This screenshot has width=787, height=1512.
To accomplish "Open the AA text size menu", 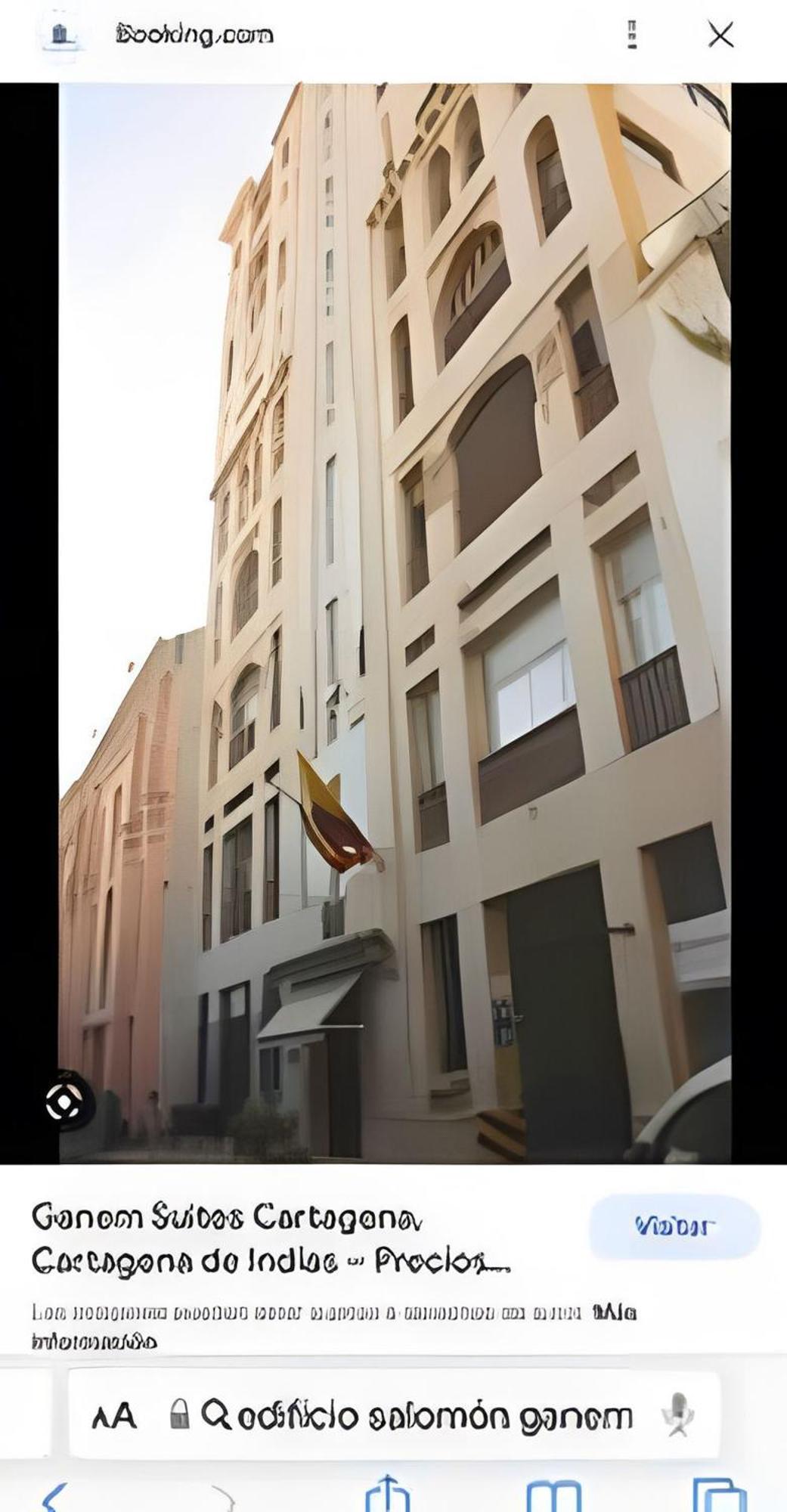I will pyautogui.click(x=114, y=1415).
